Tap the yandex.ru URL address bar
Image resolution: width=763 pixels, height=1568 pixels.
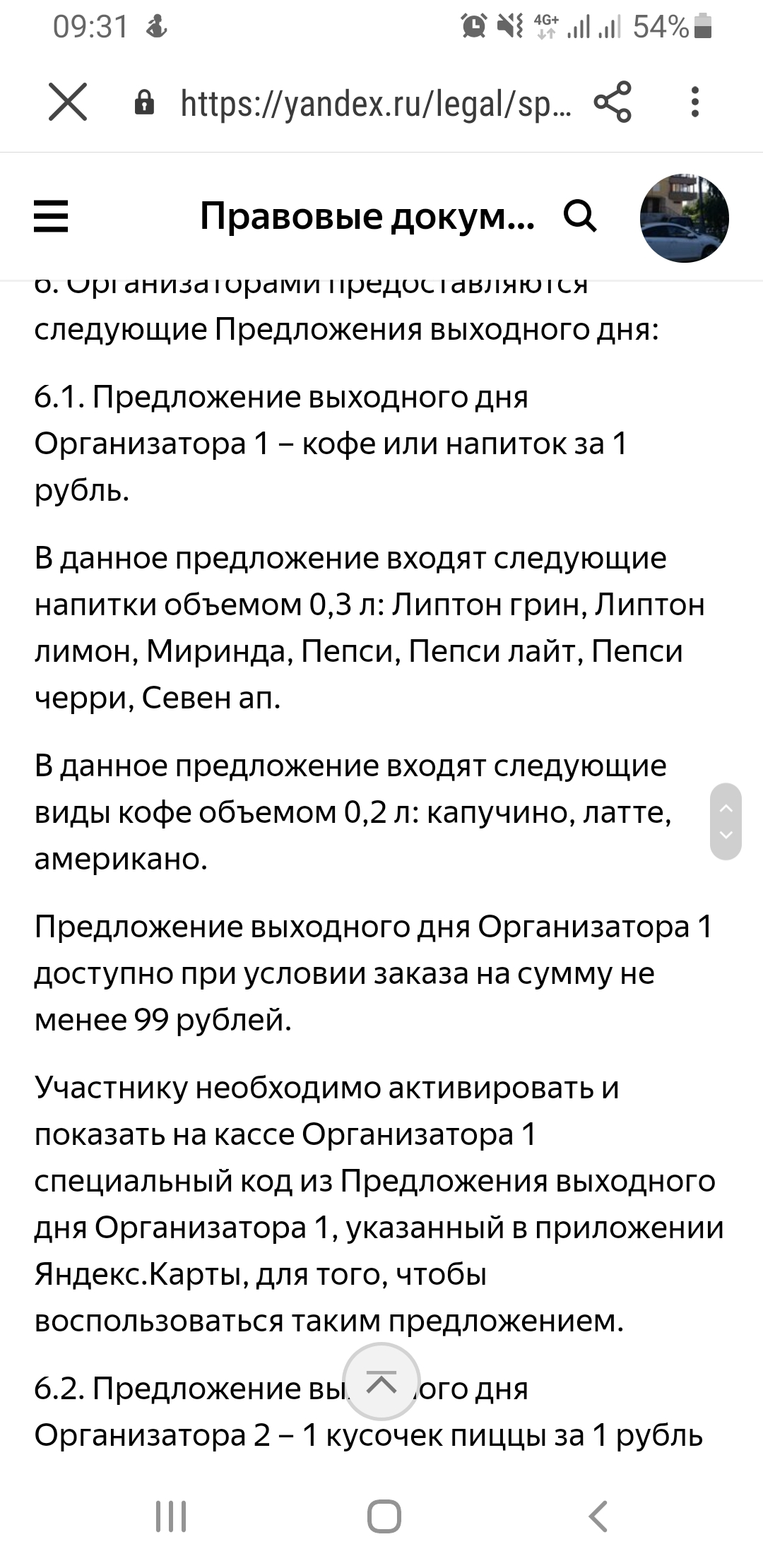376,104
